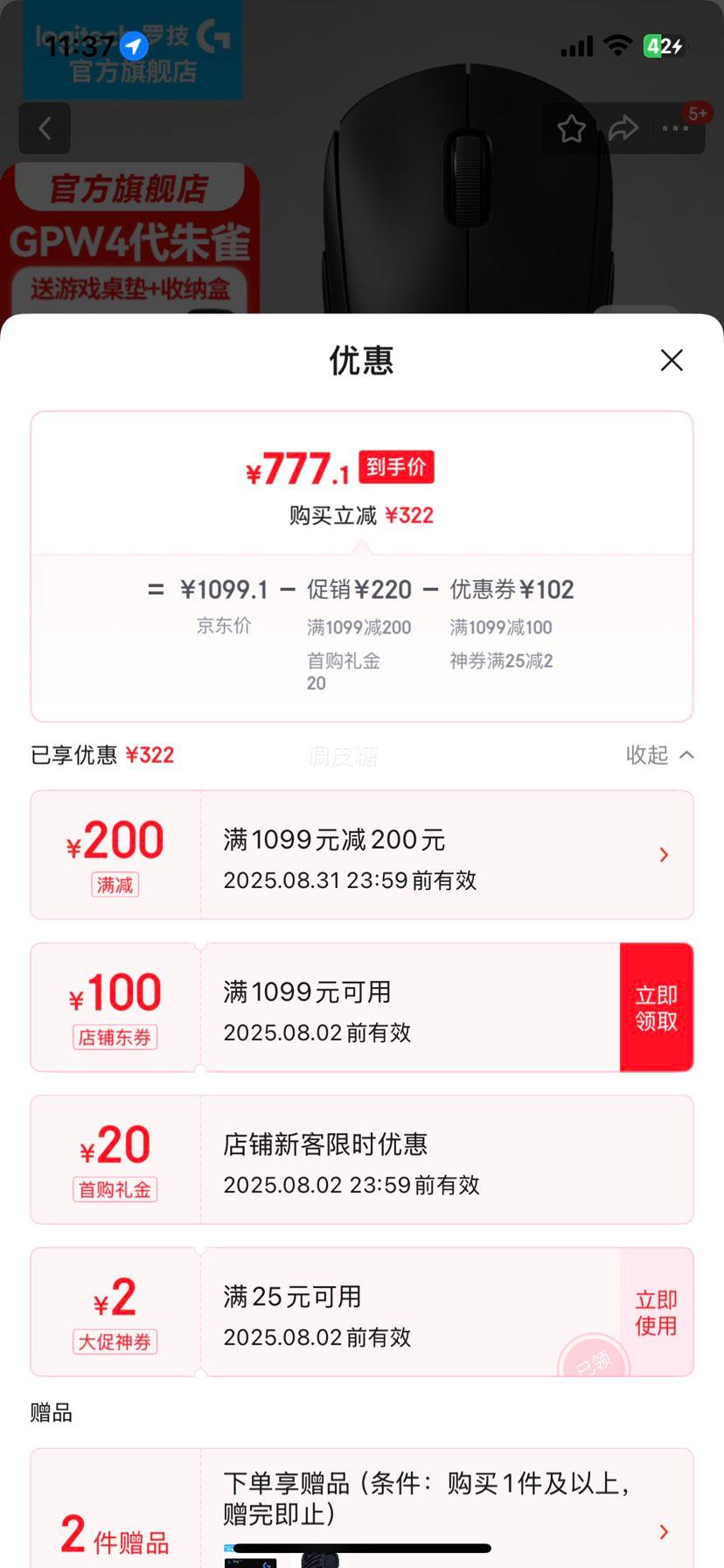Expand details of the 满1099减200 coupon
This screenshot has height=1568, width=724.
(x=664, y=854)
